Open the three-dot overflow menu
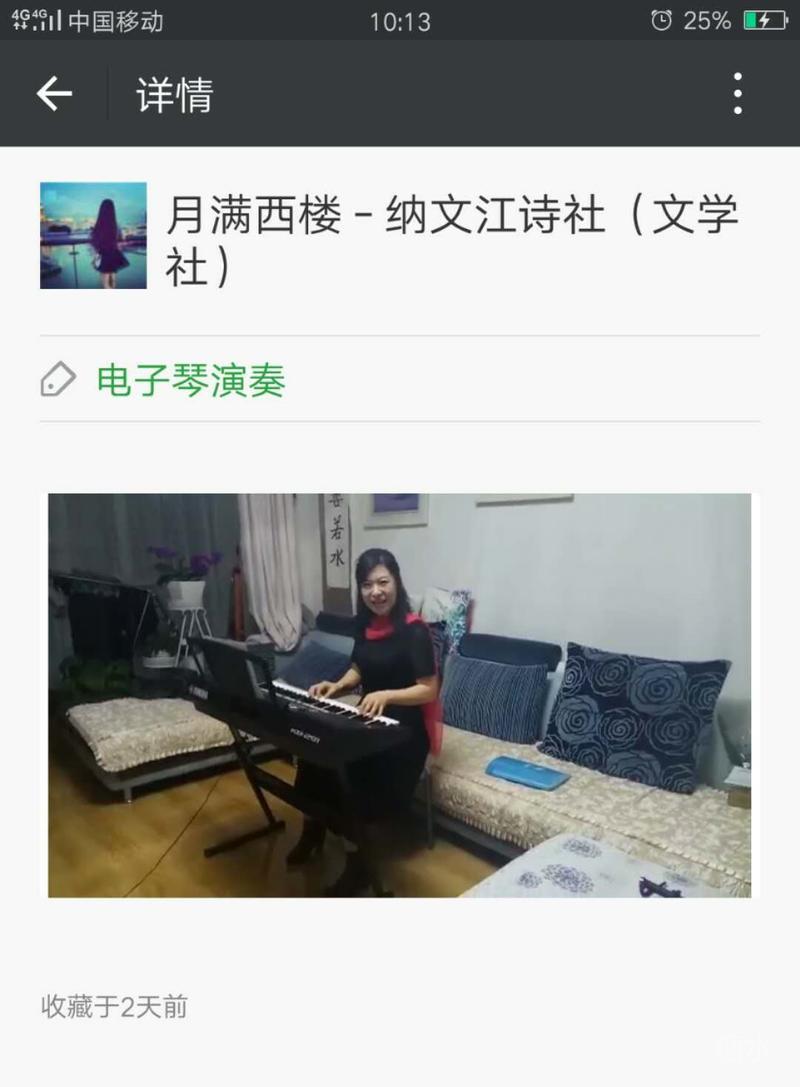The image size is (800, 1087). click(x=737, y=94)
